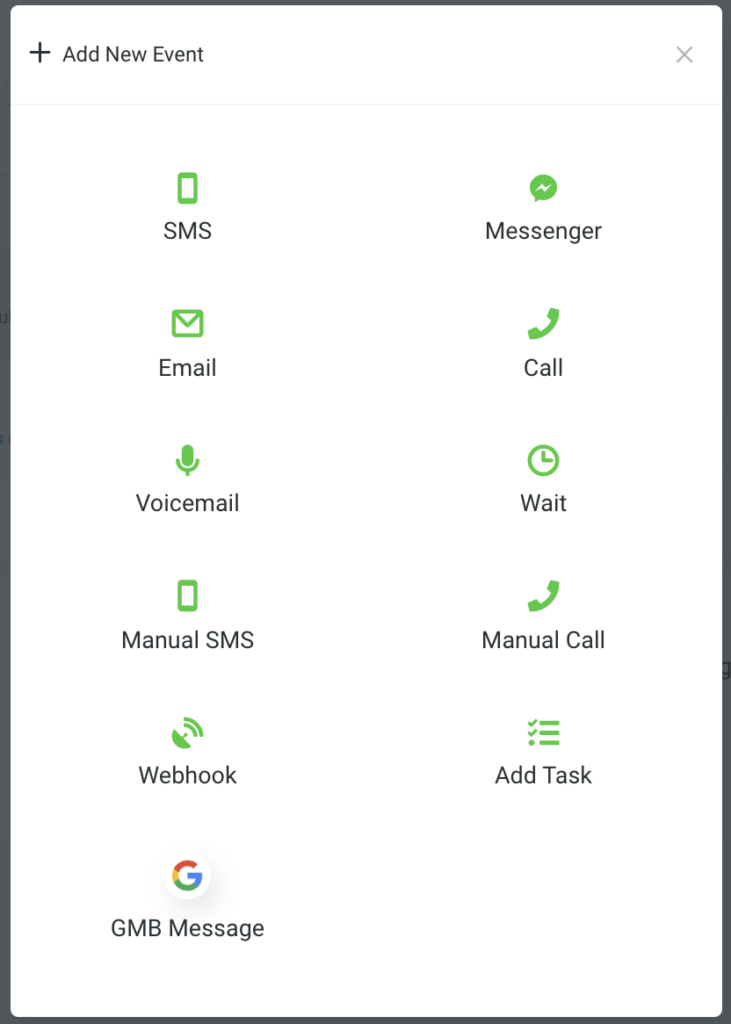The height and width of the screenshot is (1024, 731).
Task: Close the Add New Event dialog
Action: 684,55
